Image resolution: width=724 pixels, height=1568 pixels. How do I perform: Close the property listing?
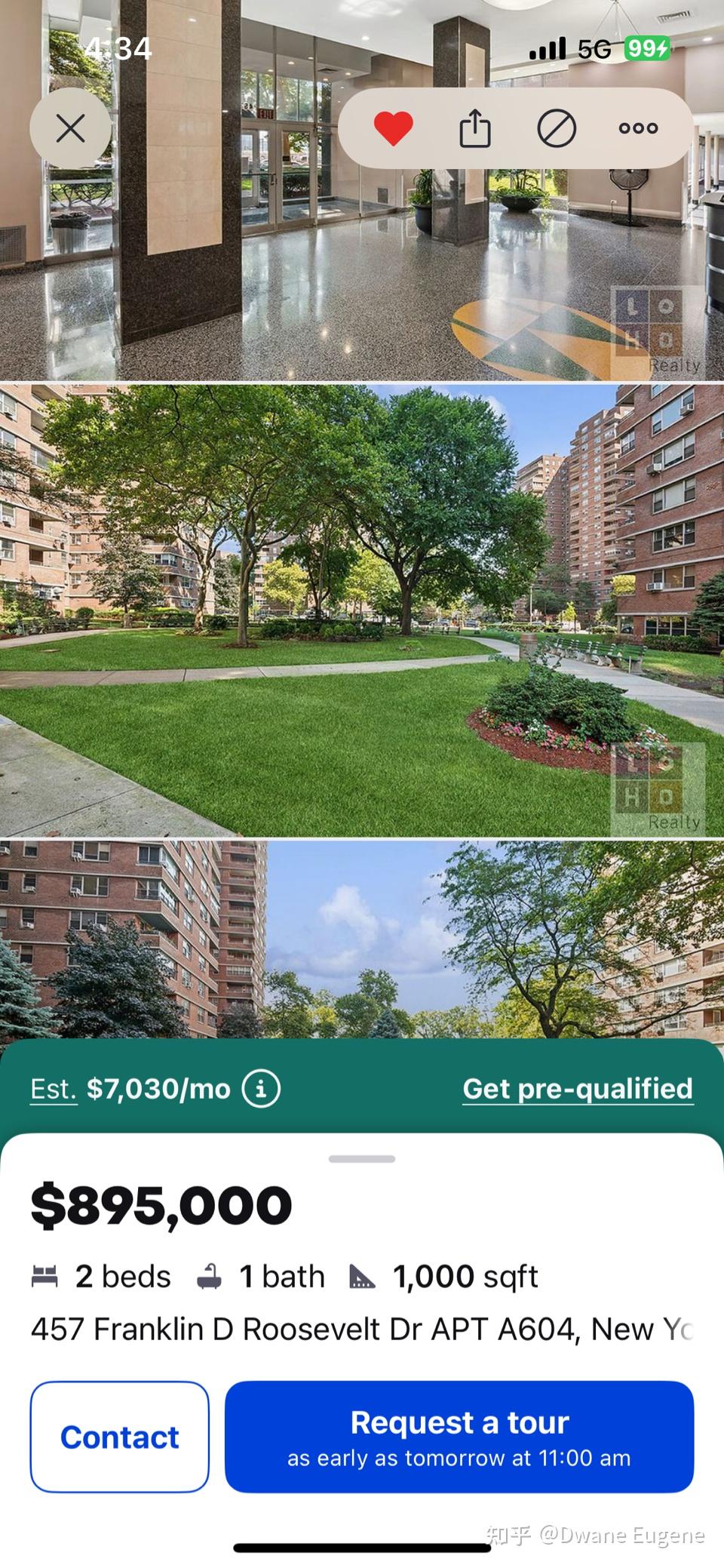[70, 128]
